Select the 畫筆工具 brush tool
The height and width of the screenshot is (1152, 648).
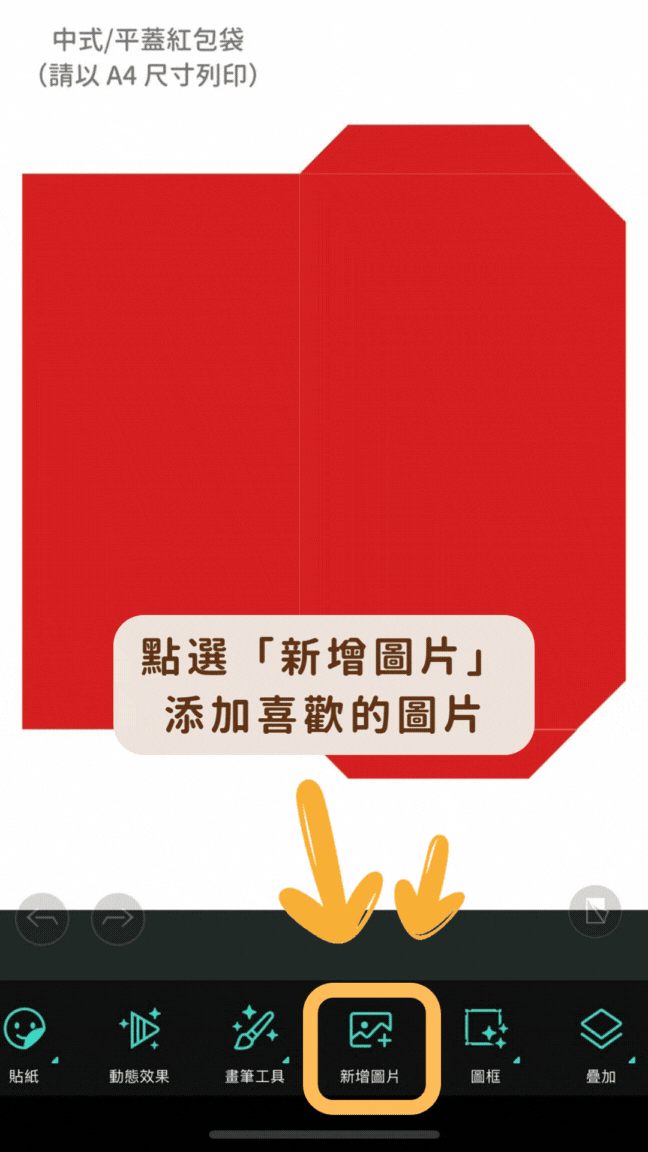point(254,1045)
